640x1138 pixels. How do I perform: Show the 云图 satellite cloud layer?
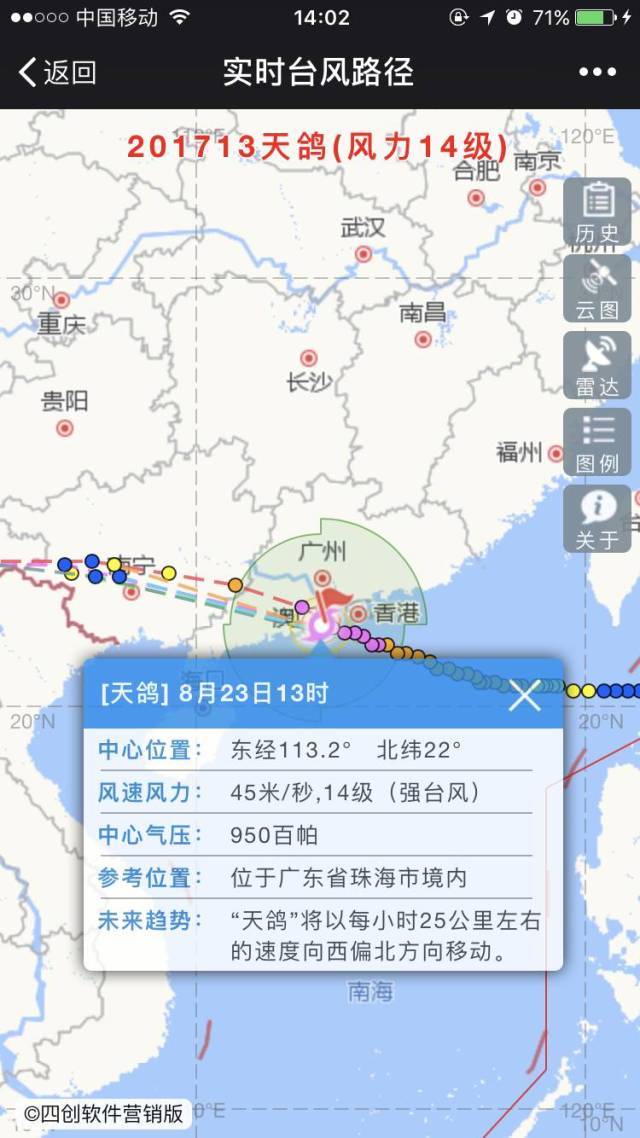(597, 289)
